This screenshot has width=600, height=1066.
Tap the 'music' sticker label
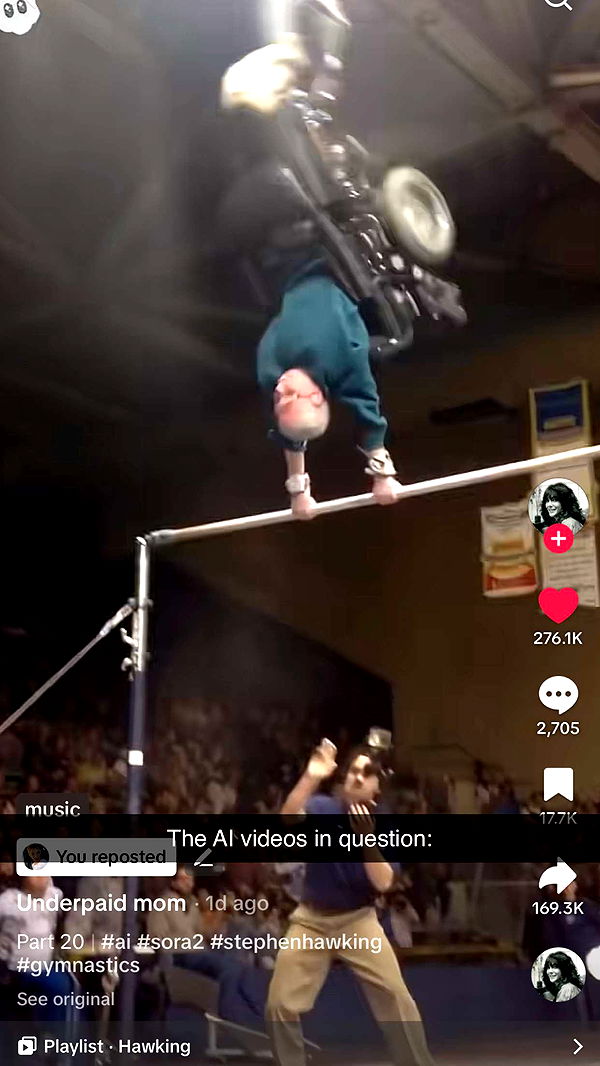(x=52, y=809)
